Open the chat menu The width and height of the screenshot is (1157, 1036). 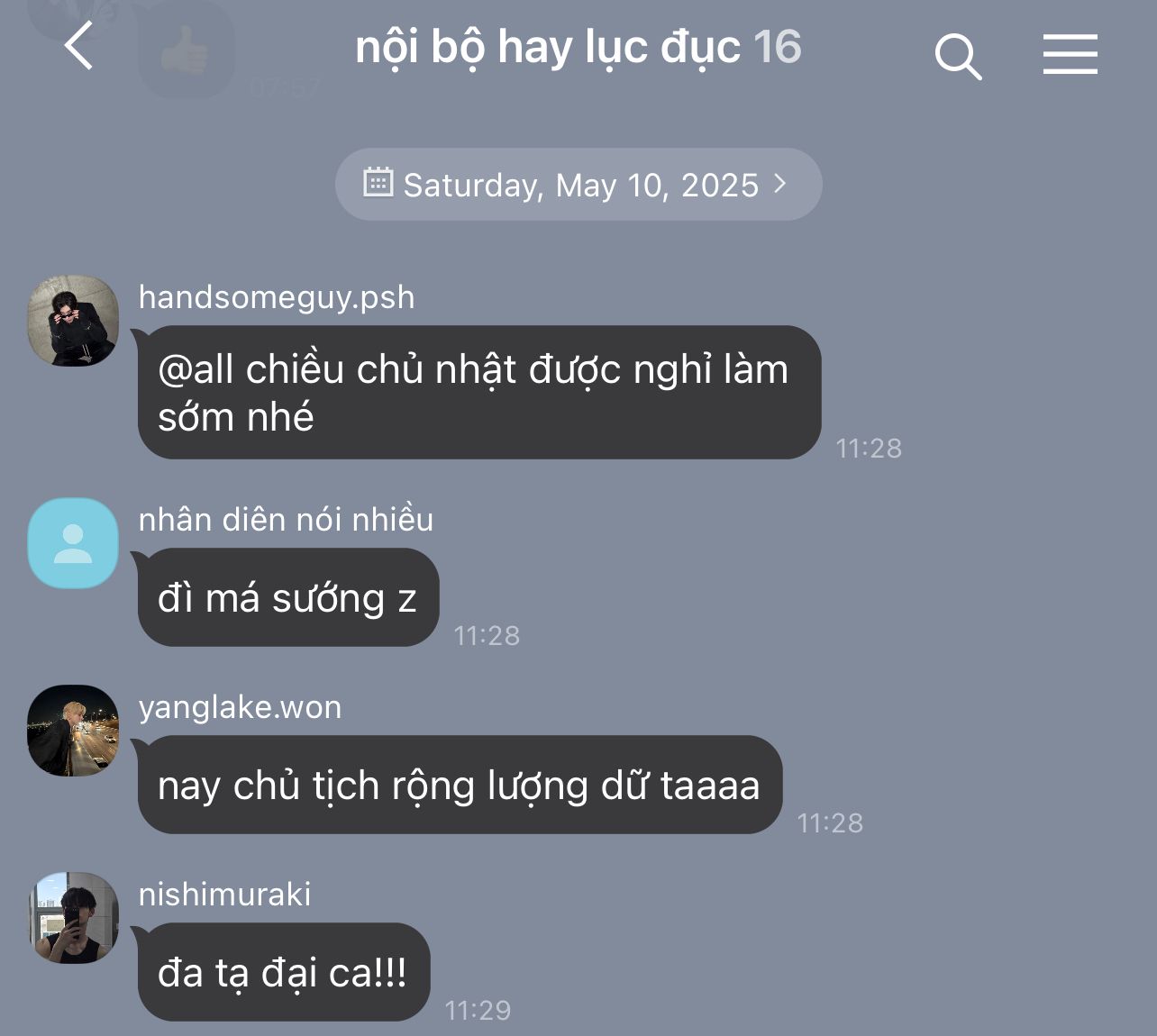tap(1070, 54)
